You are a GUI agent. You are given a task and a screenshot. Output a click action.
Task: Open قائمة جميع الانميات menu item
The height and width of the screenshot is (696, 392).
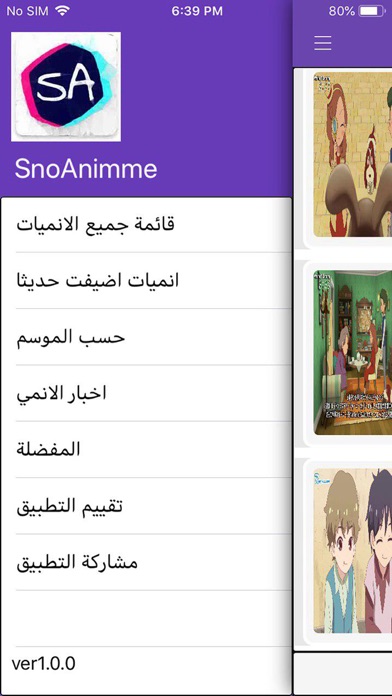coord(146,225)
